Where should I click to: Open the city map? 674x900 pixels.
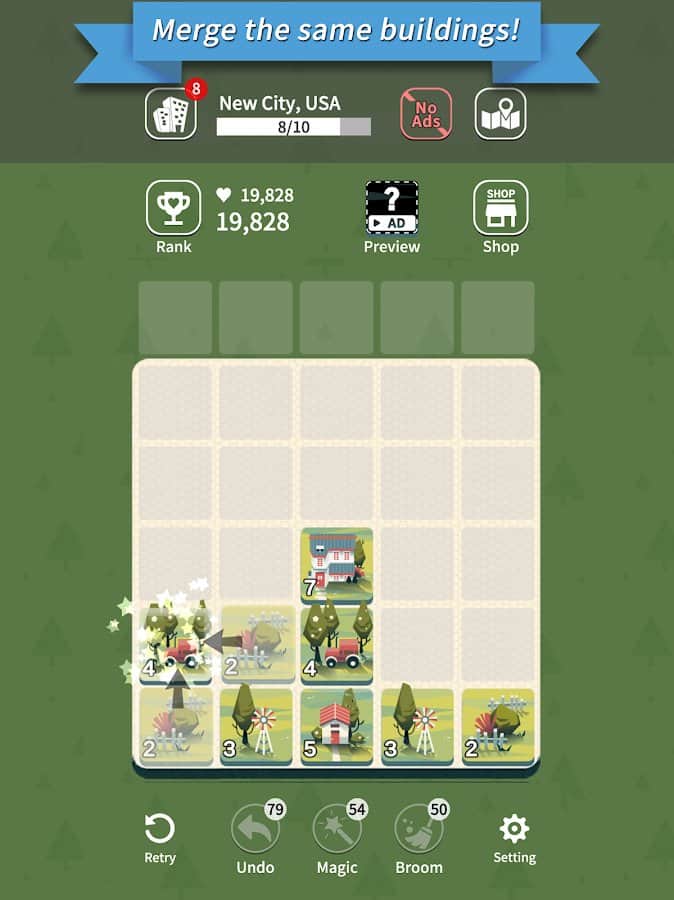click(x=500, y=114)
